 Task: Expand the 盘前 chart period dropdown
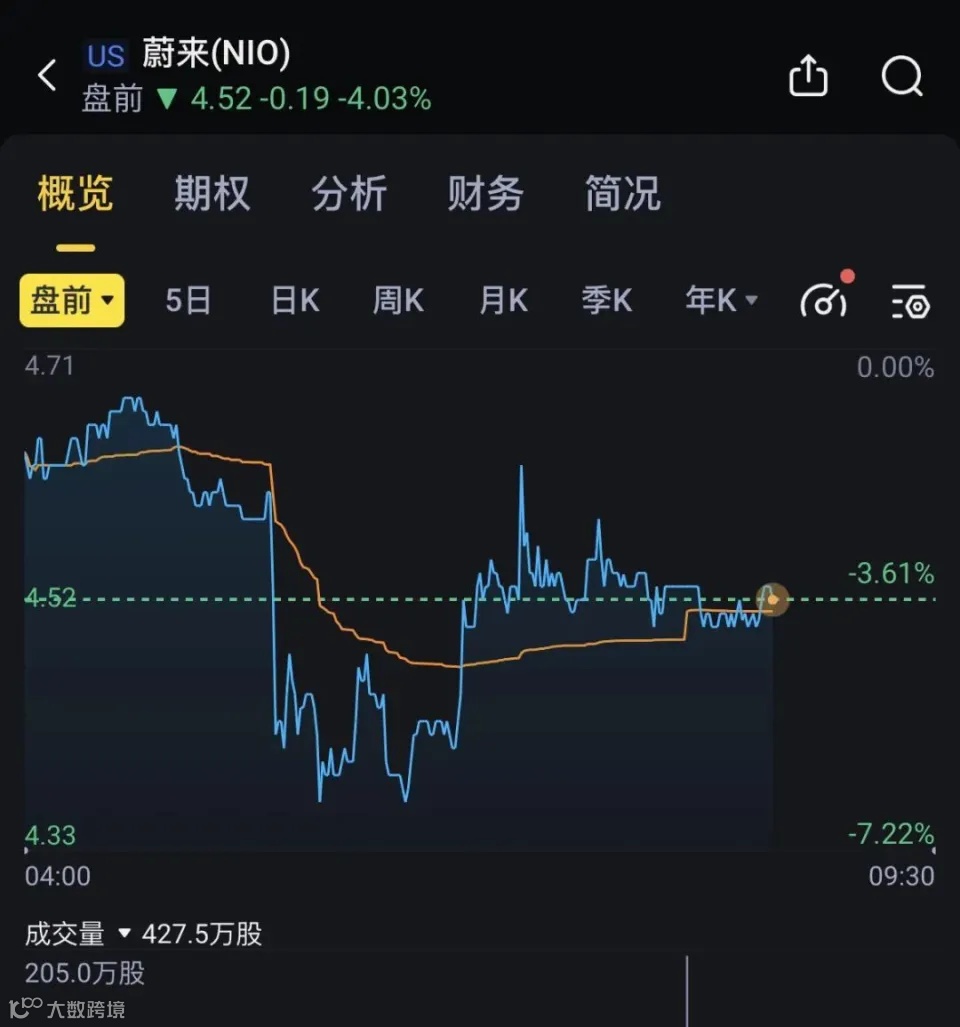[x=72, y=300]
